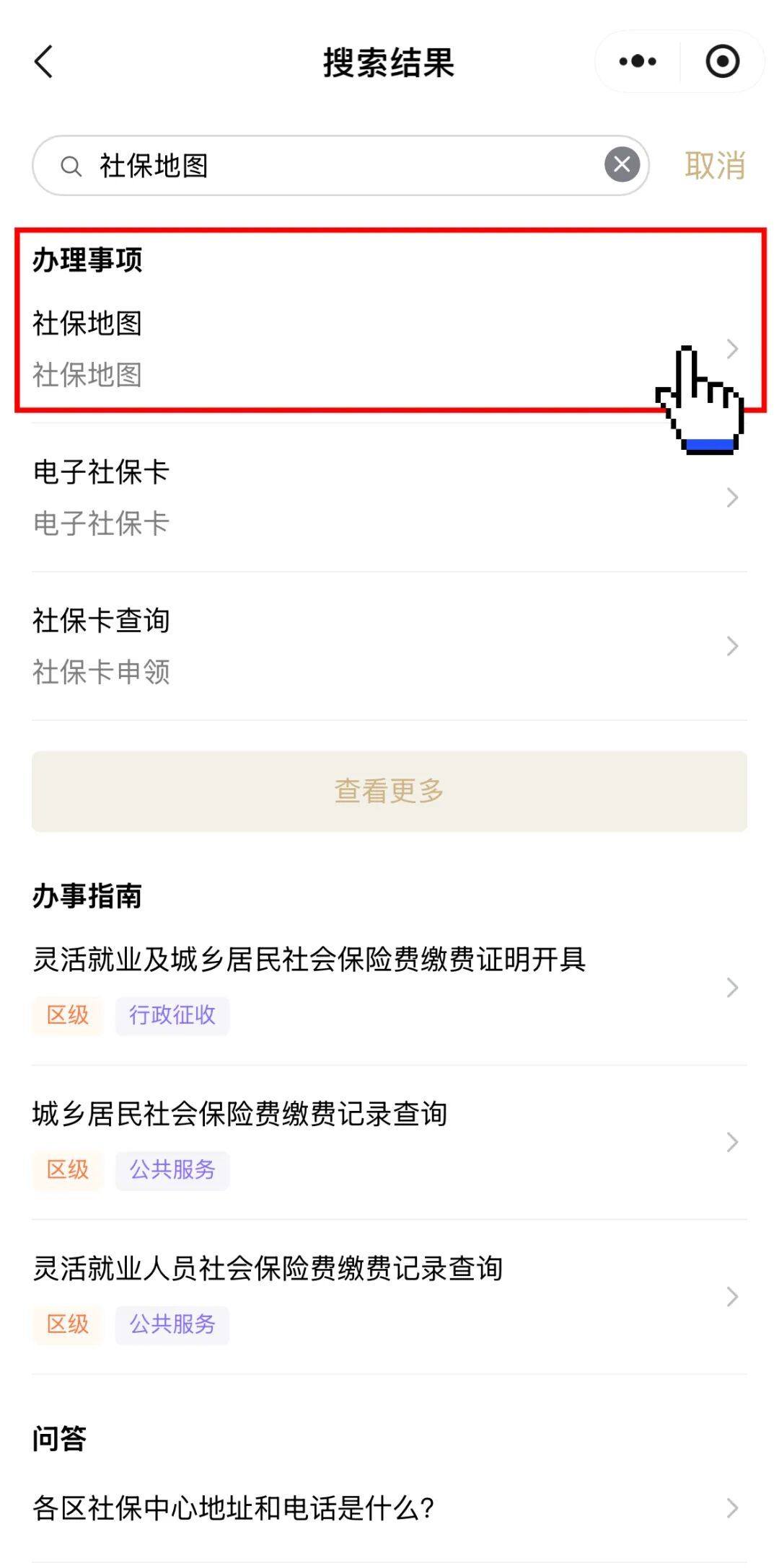Screen dimensions: 779x1568
Task: Cancel the search with 取消
Action: tap(714, 166)
